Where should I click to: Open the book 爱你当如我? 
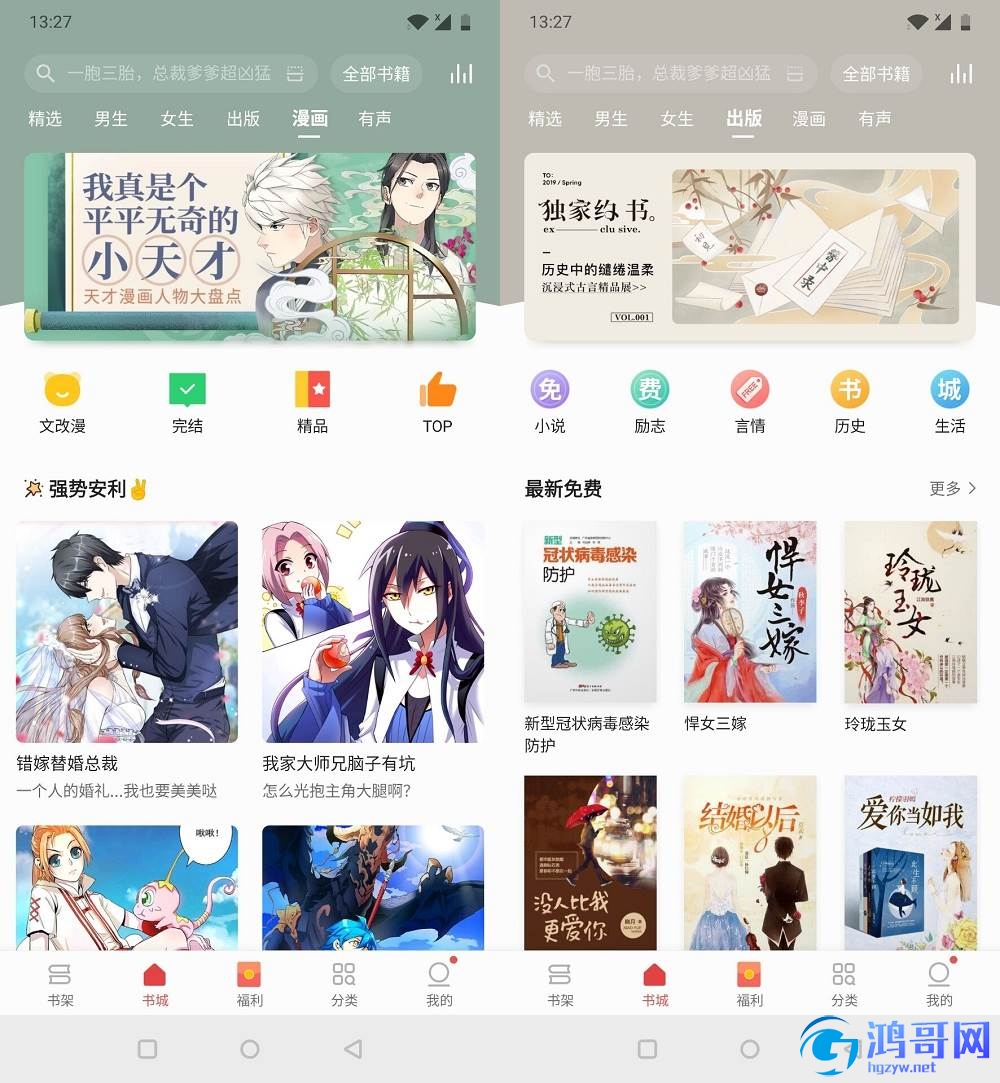coord(910,862)
